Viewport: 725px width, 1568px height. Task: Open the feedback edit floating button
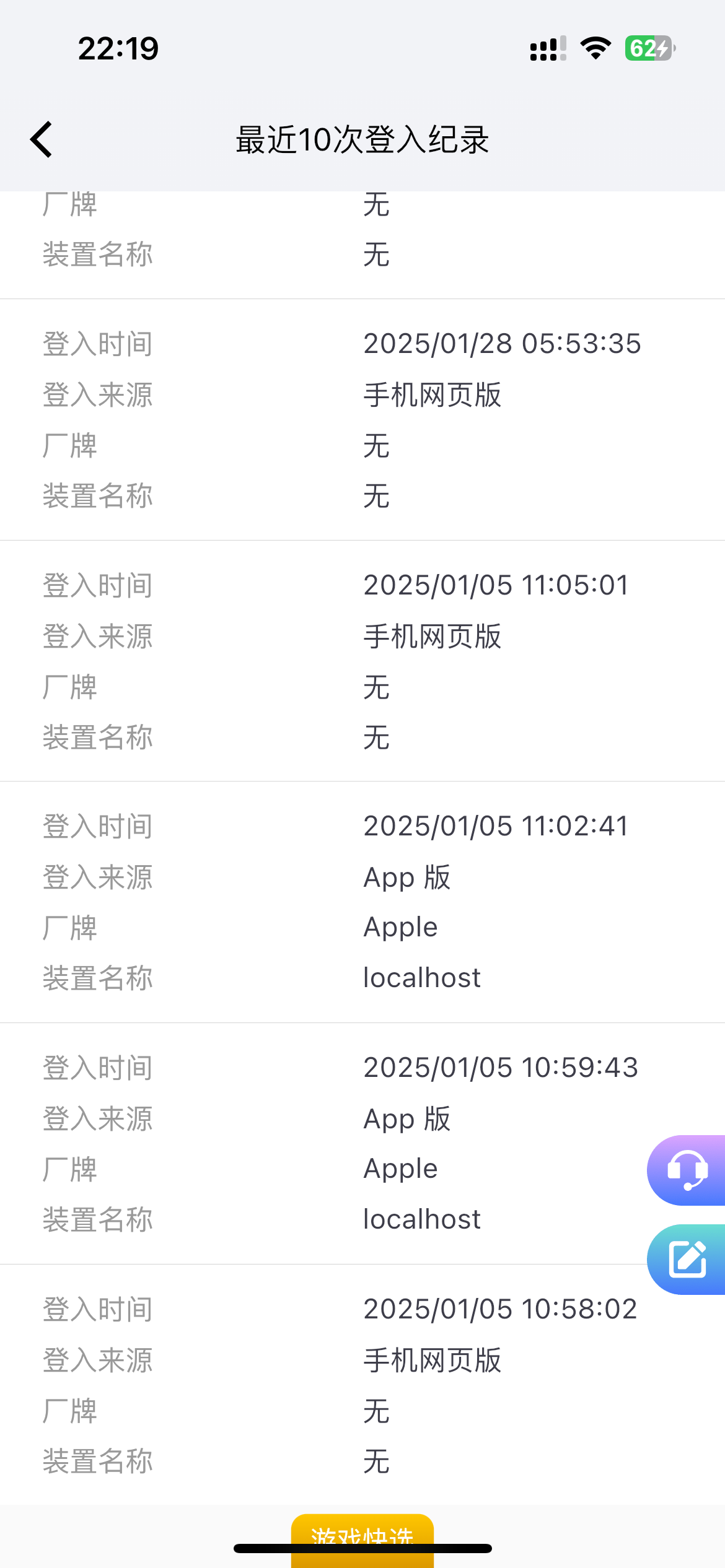(x=687, y=1259)
